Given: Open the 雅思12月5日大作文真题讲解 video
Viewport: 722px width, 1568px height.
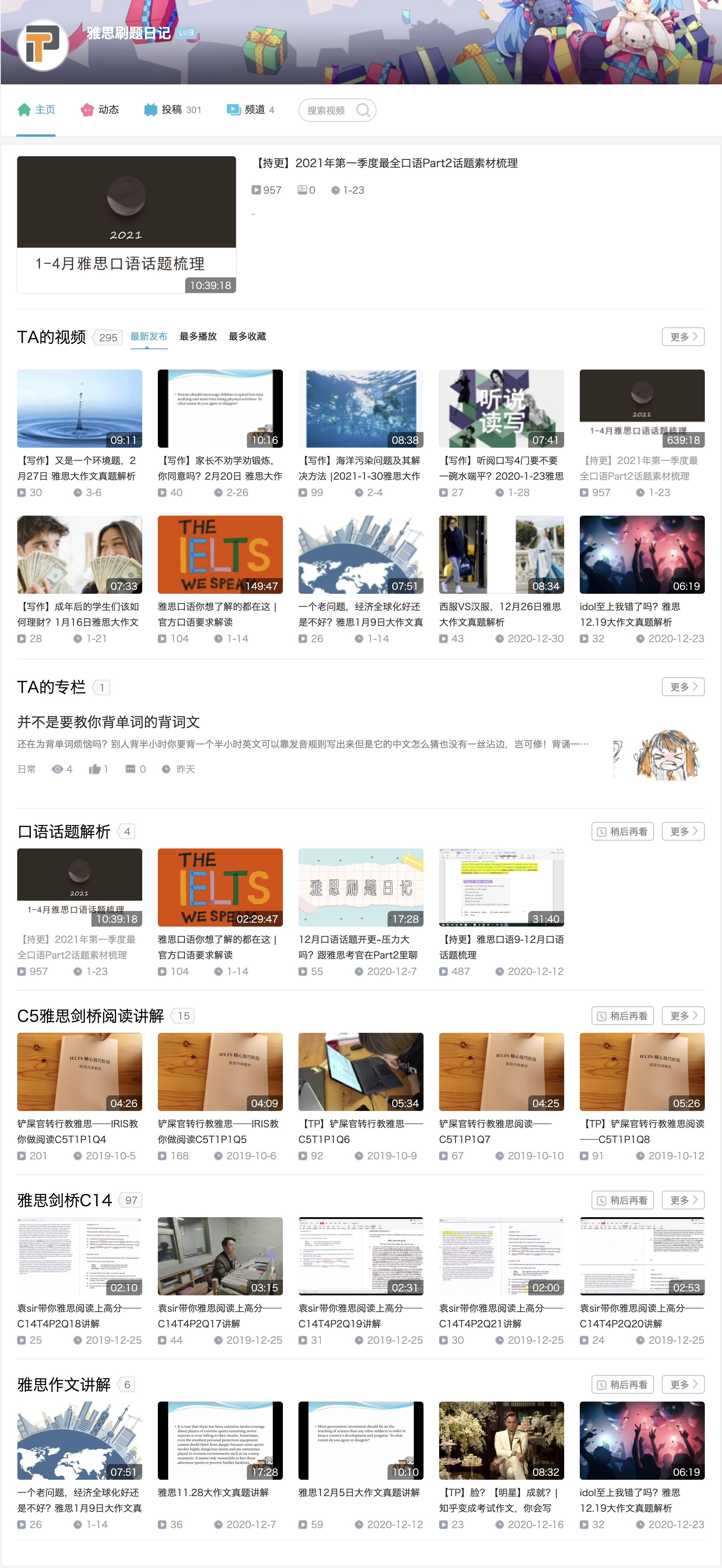Looking at the screenshot, I should (x=360, y=1441).
